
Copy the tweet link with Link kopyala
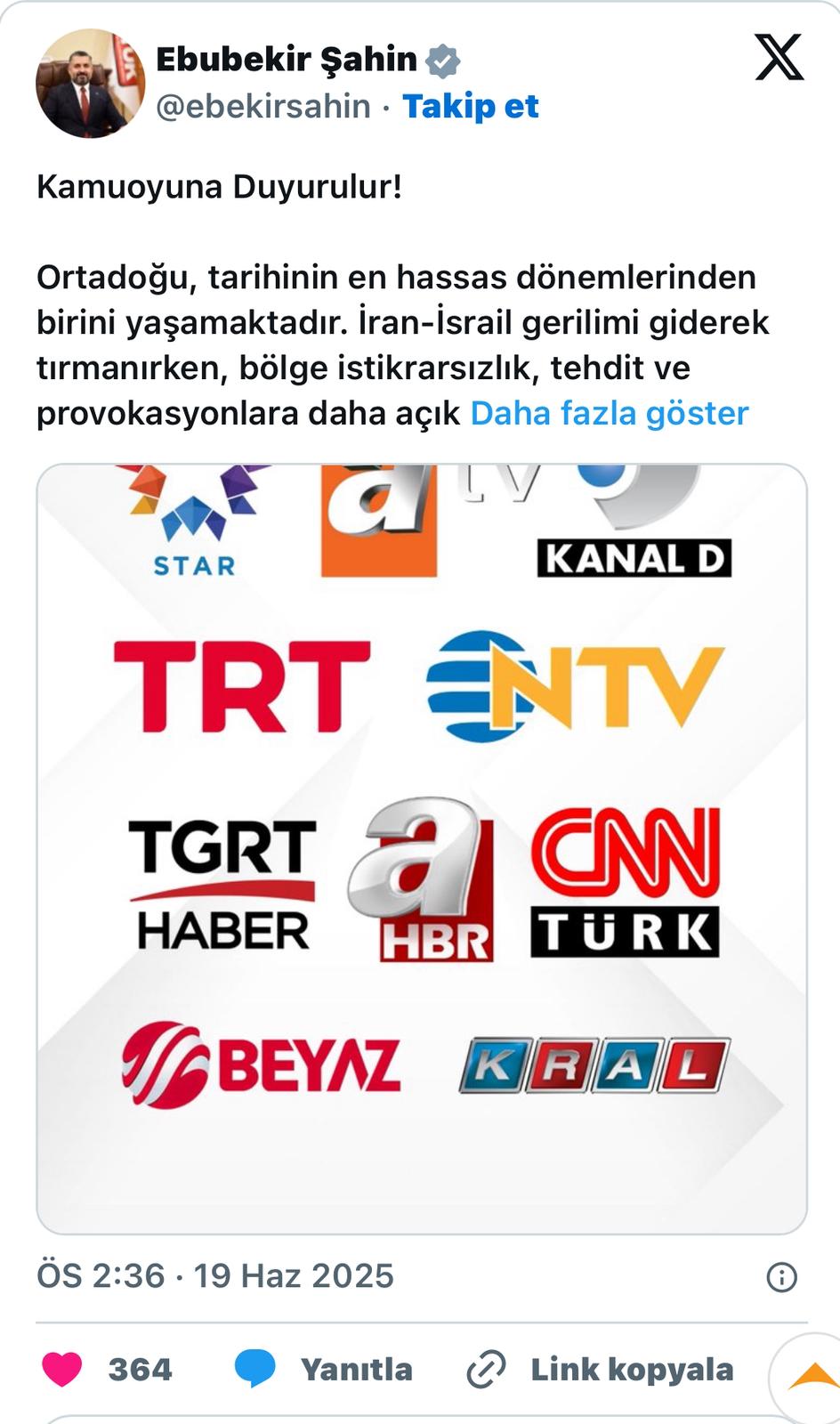coord(601,1369)
